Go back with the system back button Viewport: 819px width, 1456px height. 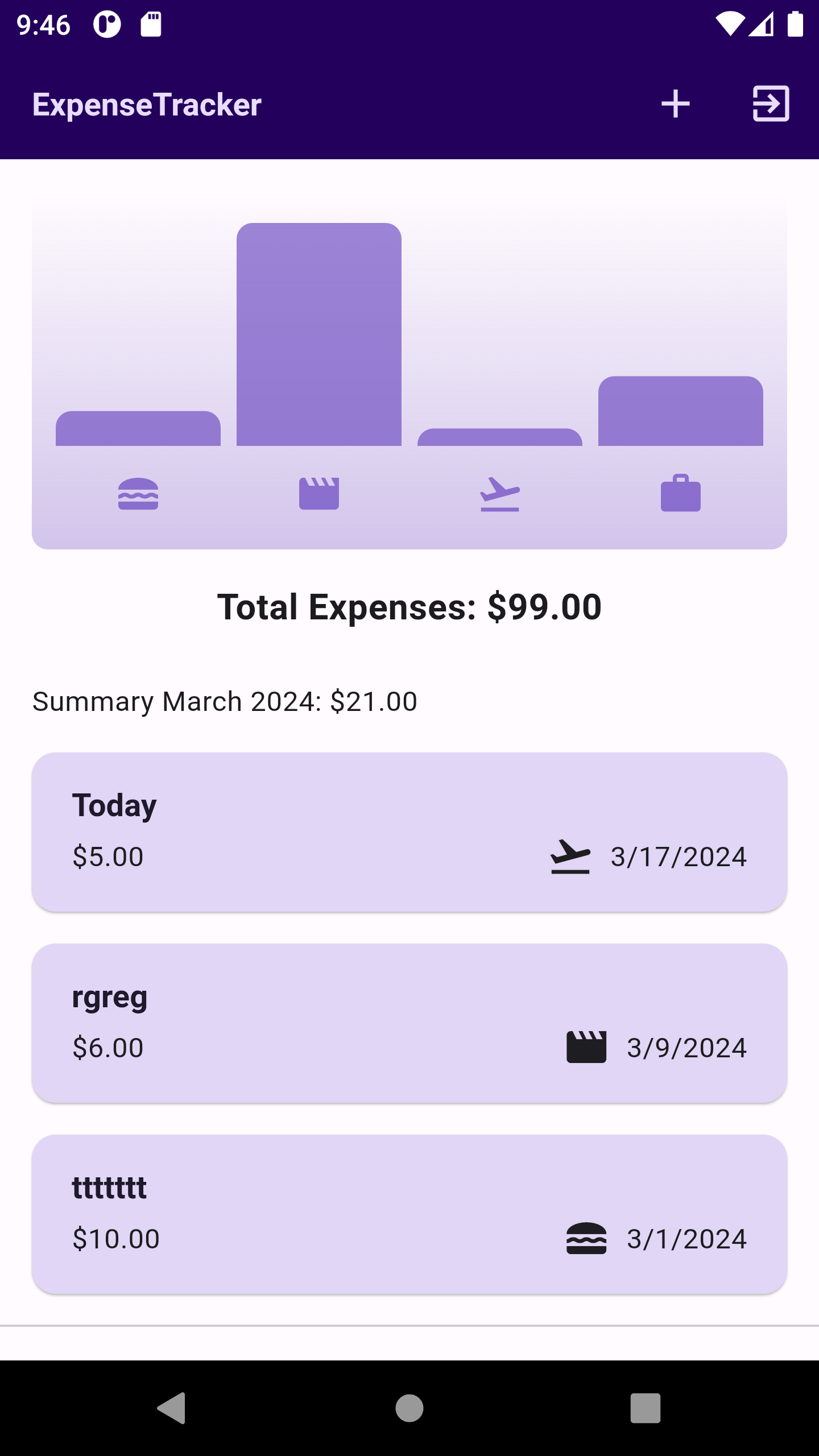[172, 1408]
